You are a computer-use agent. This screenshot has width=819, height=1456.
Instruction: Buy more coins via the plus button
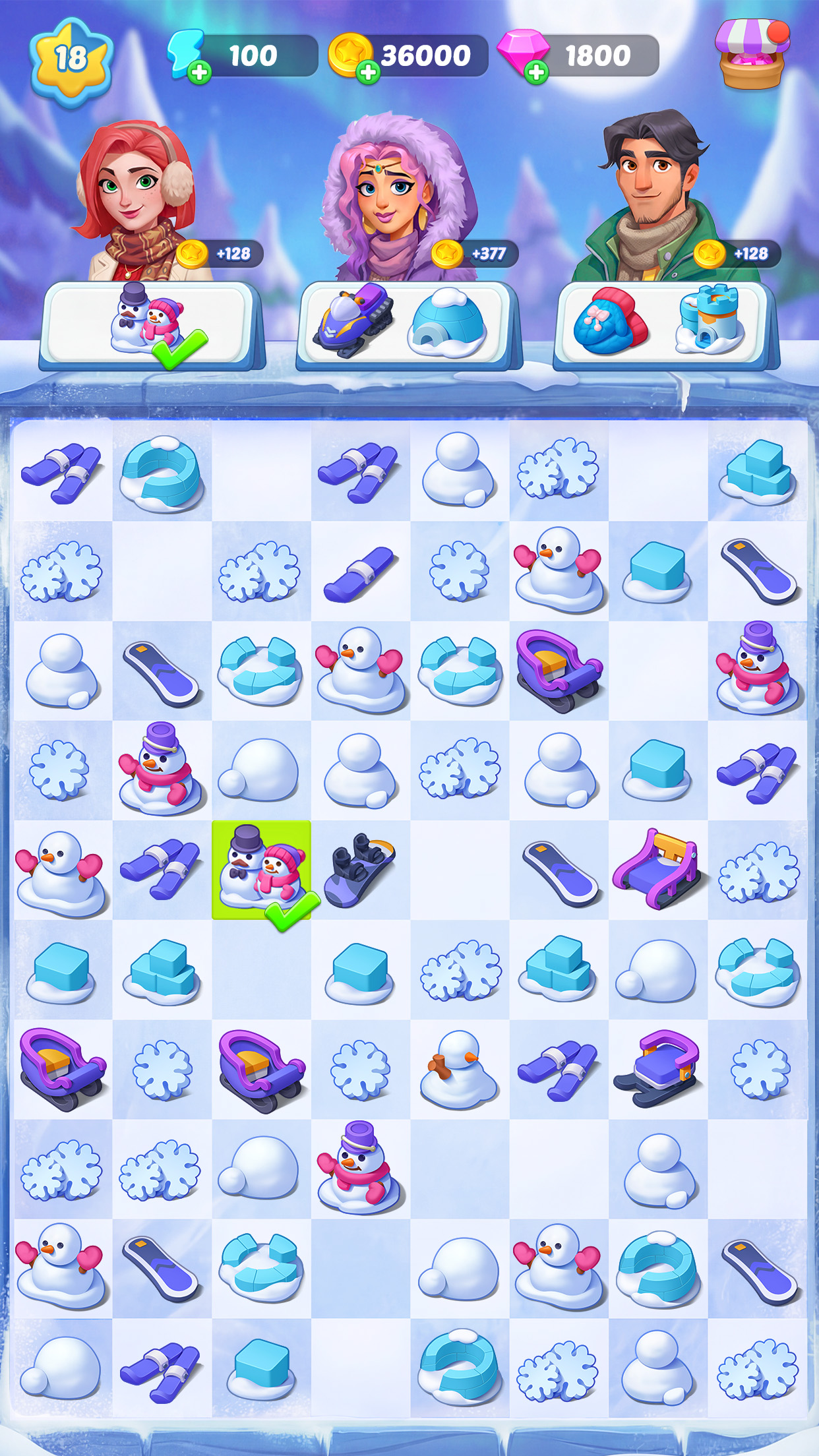click(368, 72)
